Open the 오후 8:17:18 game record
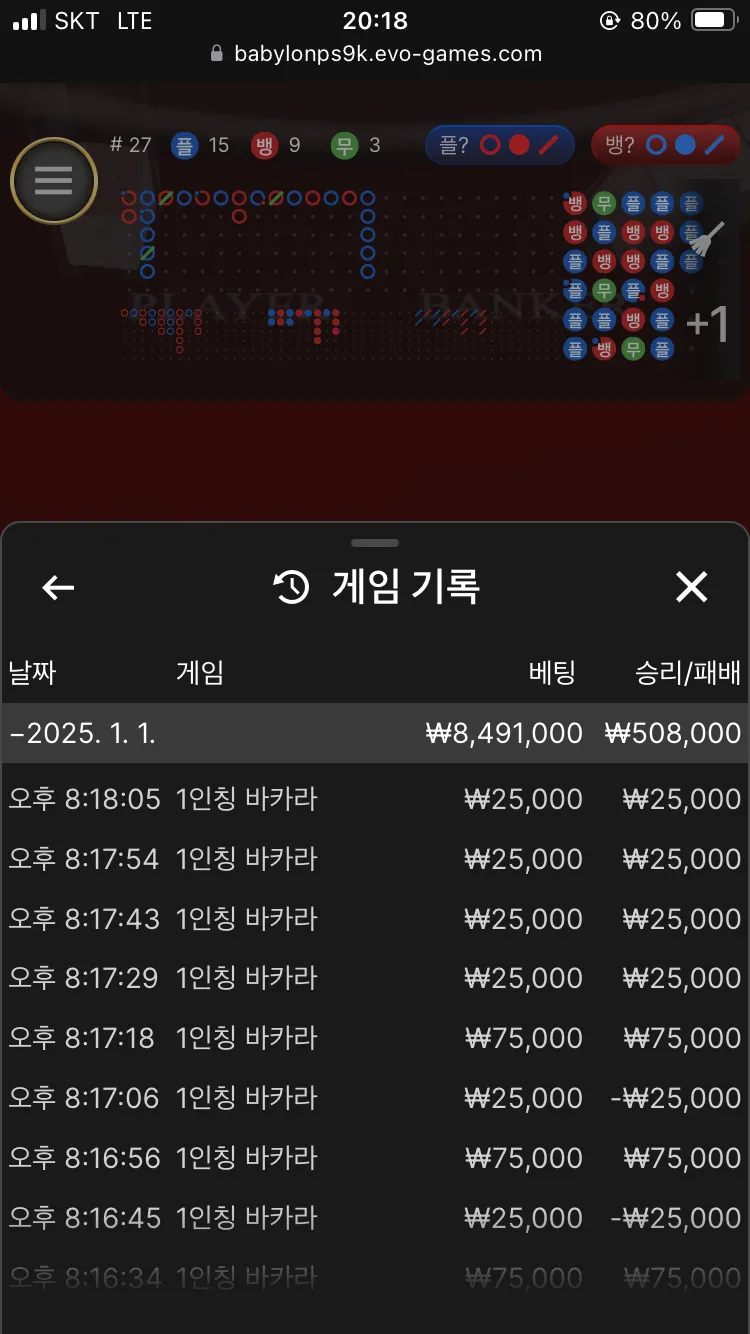Screen dimensions: 750x1334 (x=375, y=1038)
